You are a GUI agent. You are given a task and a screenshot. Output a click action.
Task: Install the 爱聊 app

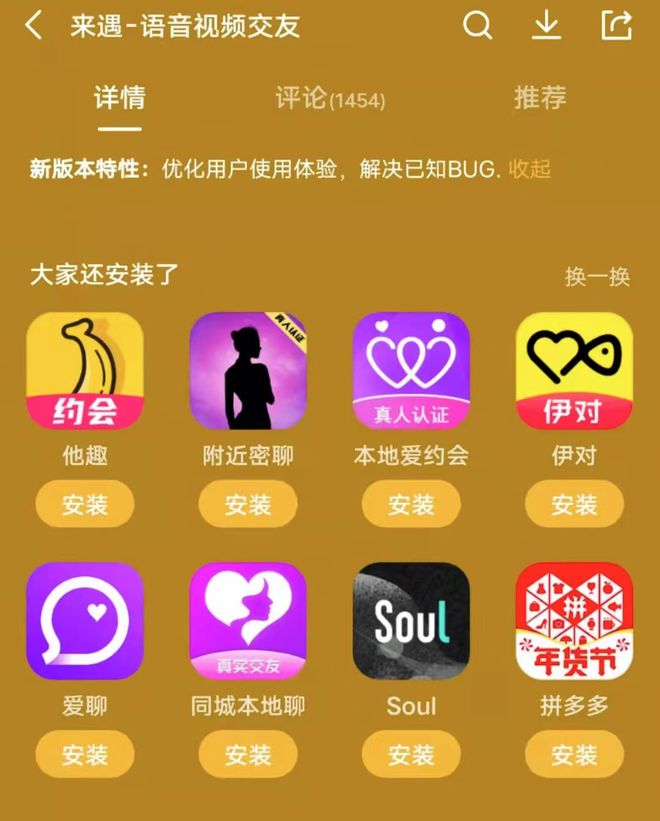pyautogui.click(x=85, y=754)
